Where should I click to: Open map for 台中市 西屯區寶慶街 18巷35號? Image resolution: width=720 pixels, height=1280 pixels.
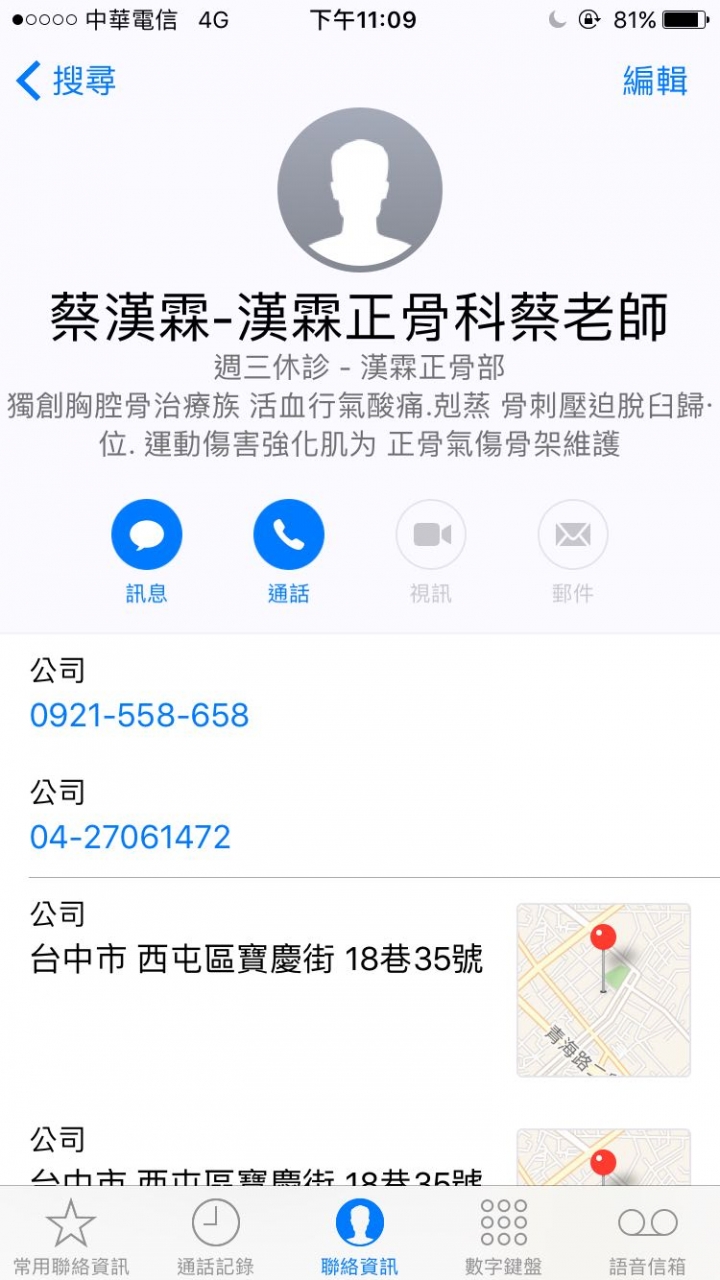coord(603,989)
